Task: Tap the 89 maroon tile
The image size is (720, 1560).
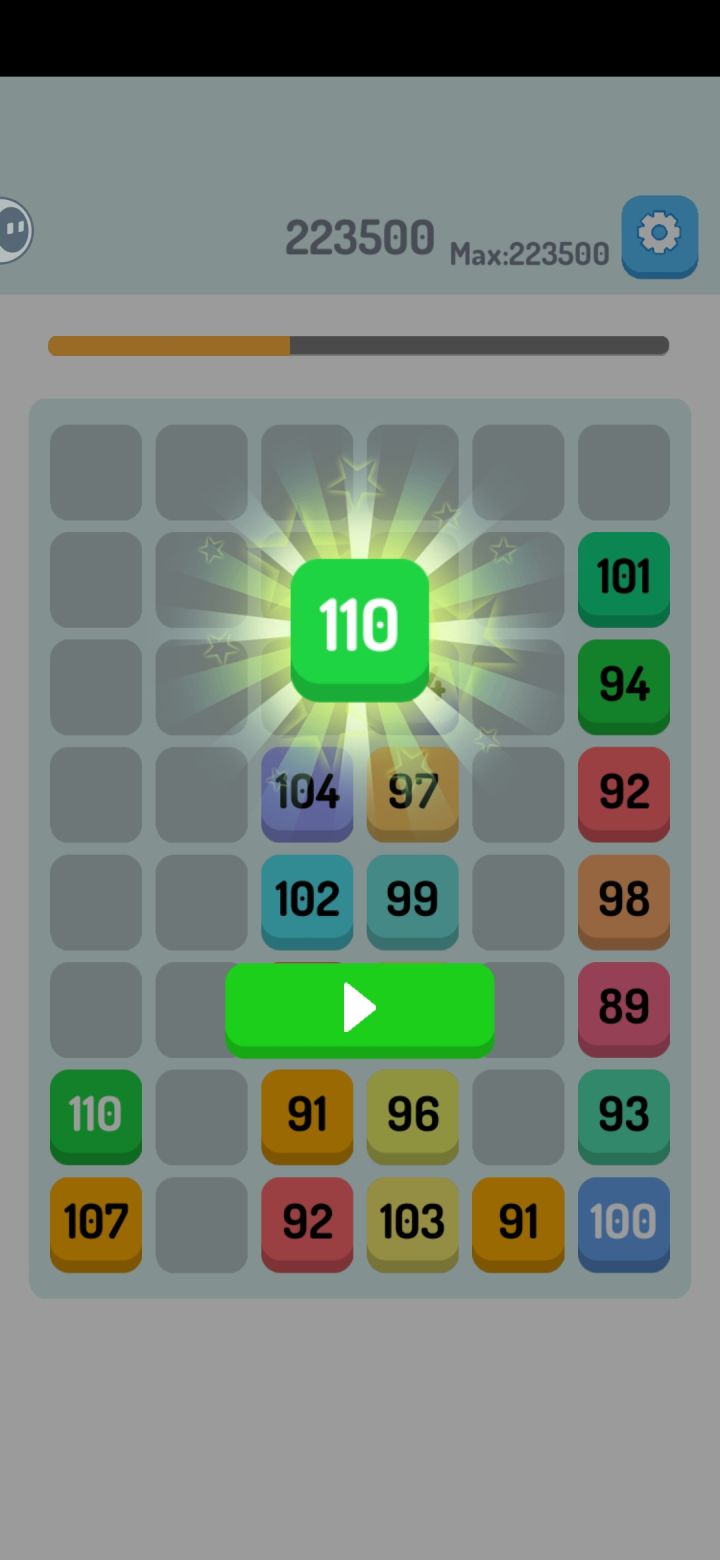Action: [623, 1008]
